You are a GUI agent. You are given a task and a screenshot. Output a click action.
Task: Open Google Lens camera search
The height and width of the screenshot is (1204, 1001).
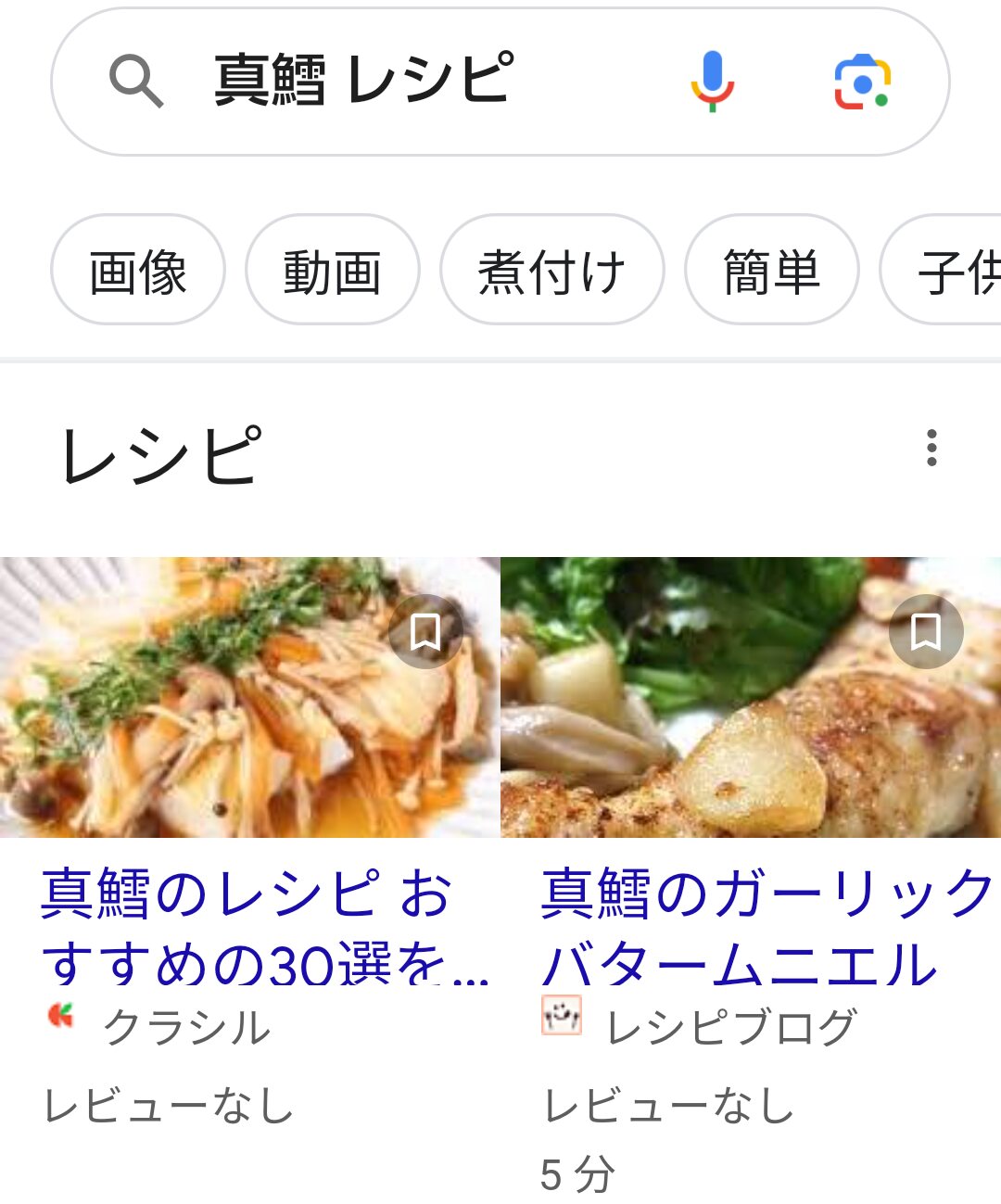[862, 82]
